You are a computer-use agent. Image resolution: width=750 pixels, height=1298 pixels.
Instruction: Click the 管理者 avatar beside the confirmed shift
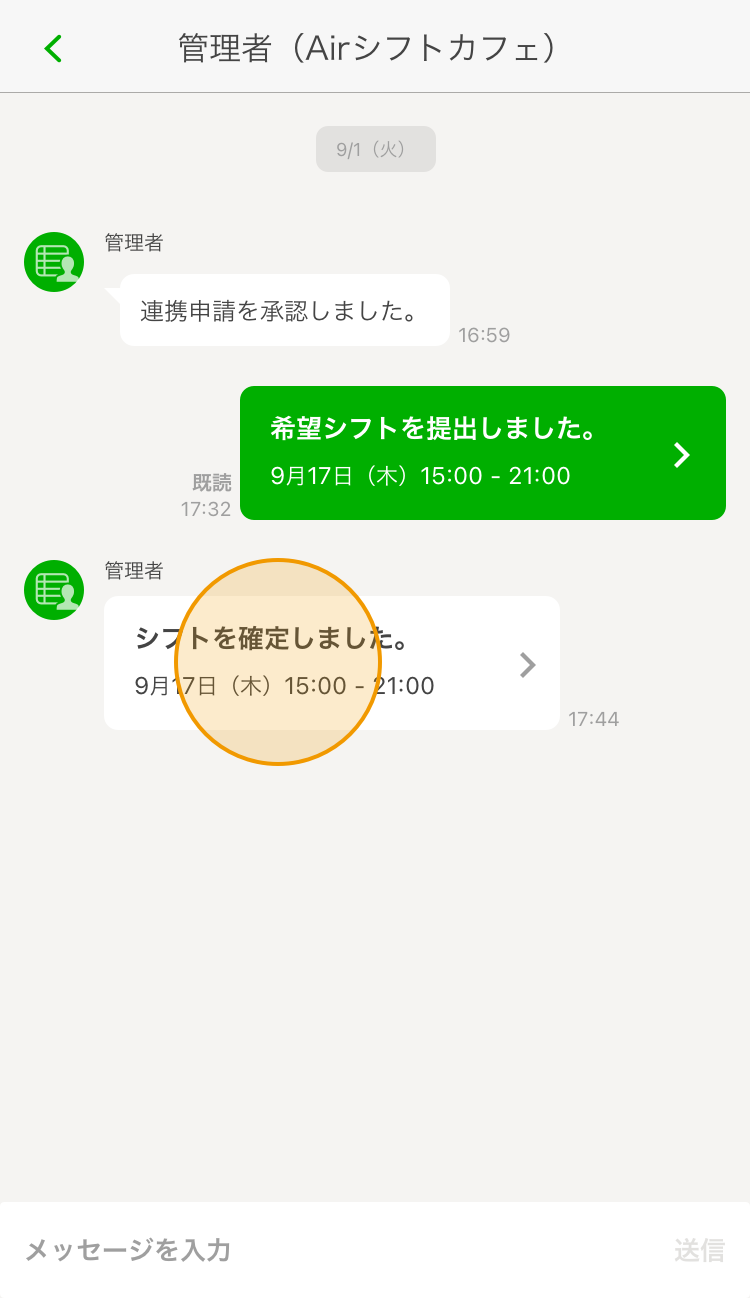click(x=53, y=590)
